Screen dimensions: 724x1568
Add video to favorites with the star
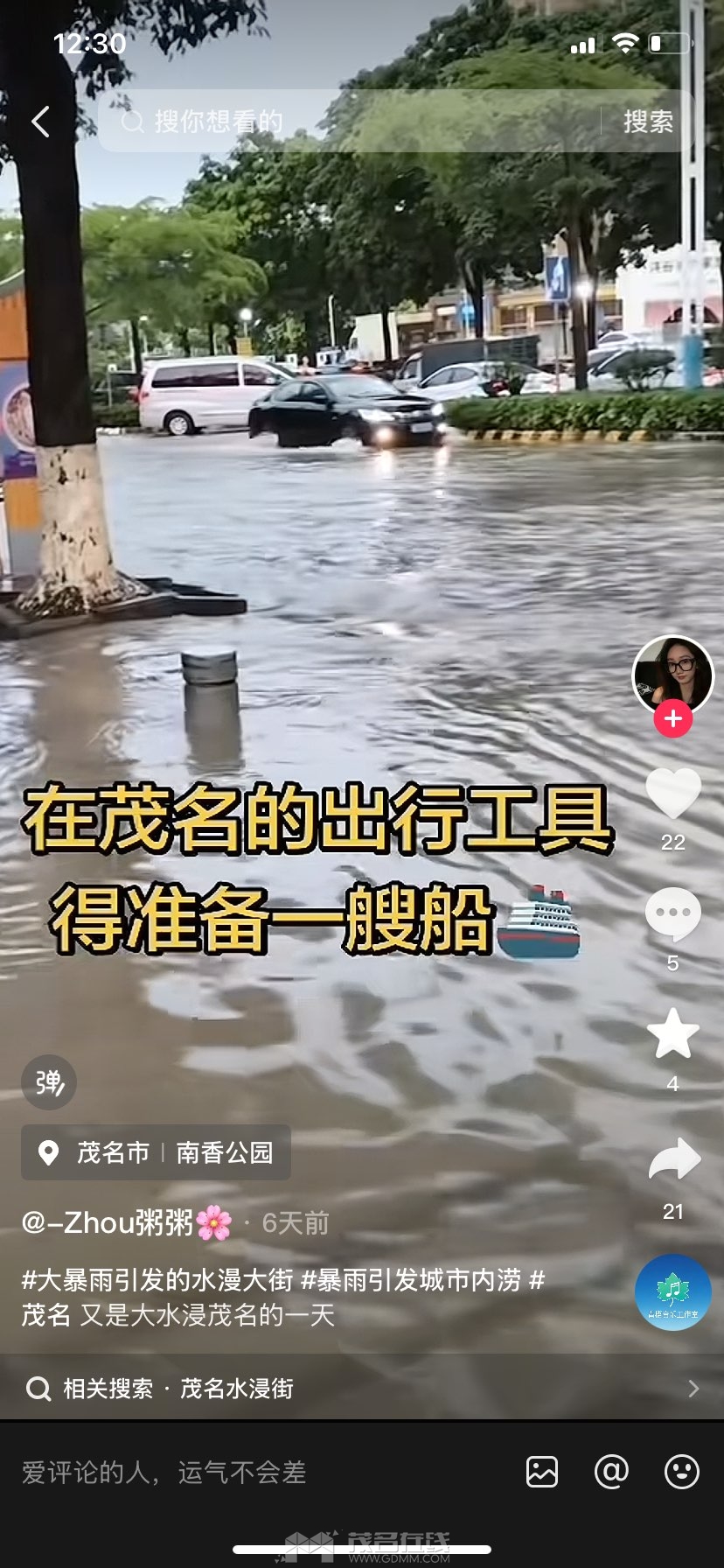tap(672, 1034)
